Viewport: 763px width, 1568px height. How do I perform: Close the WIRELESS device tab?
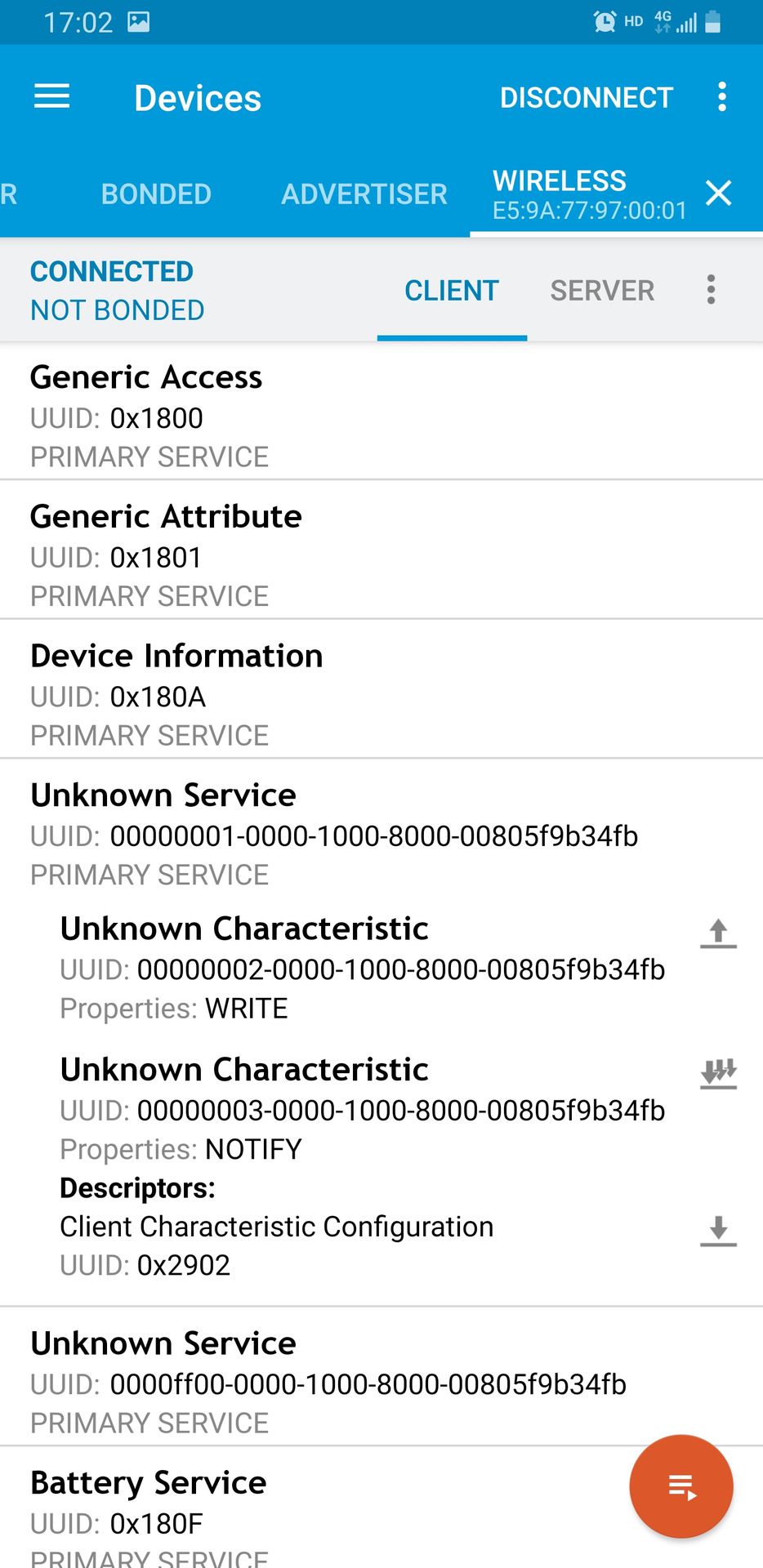click(719, 194)
